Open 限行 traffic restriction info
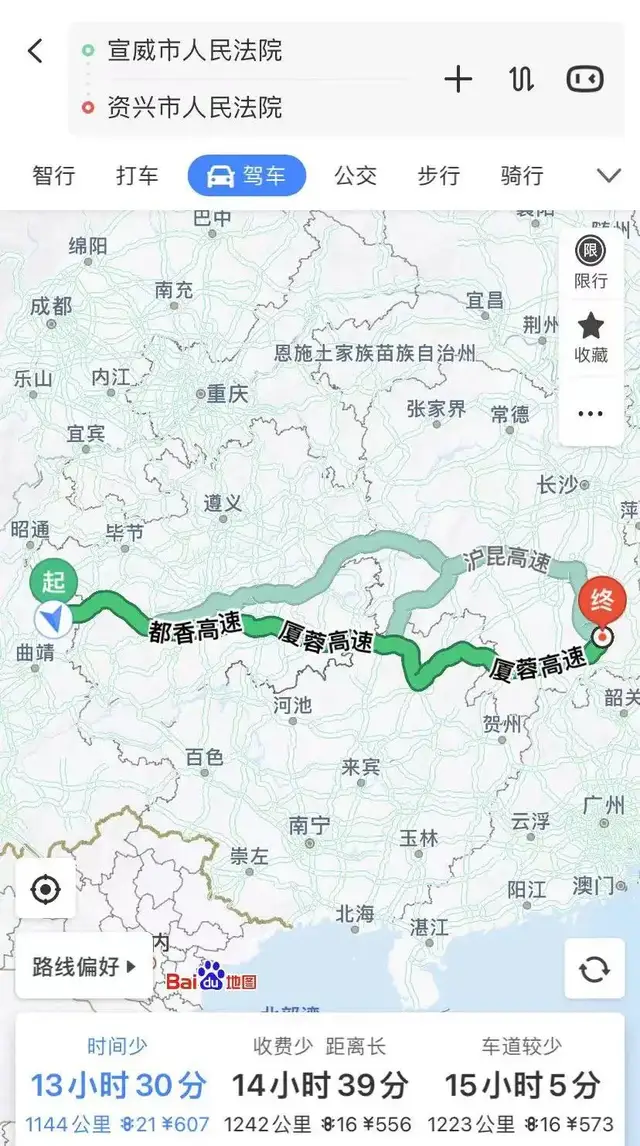This screenshot has height=1146, width=640. 590,263
